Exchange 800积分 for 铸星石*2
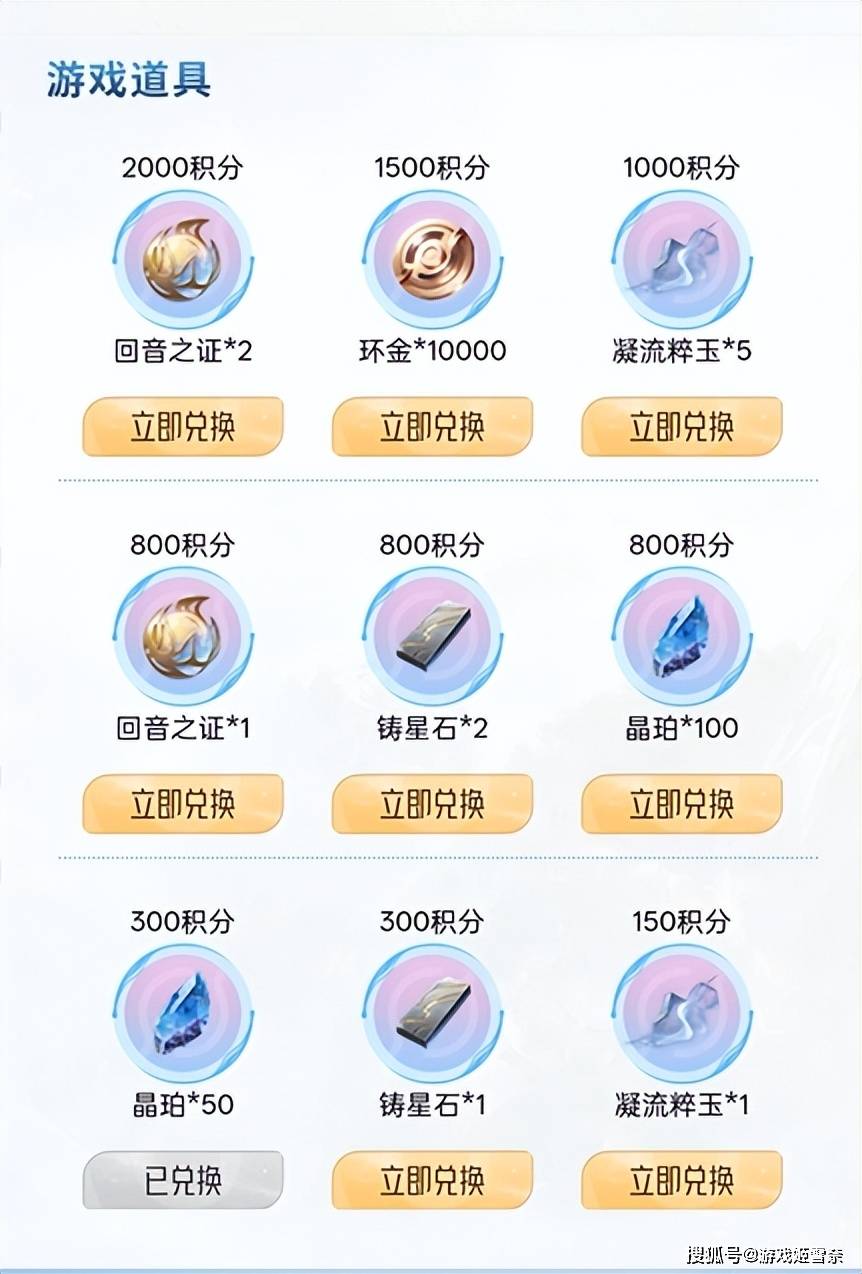862x1274 pixels. (432, 804)
